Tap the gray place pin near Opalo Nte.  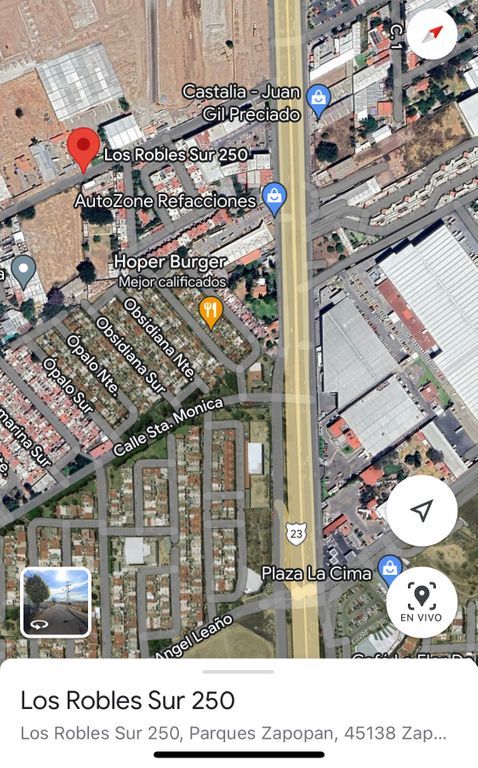point(24,272)
